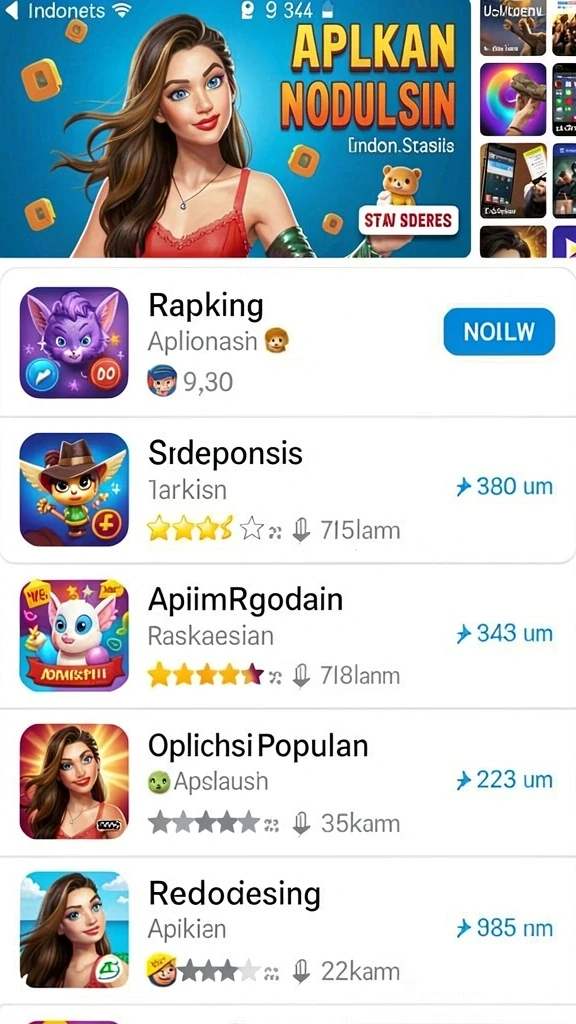Tap the STN SDERES button on the banner
The height and width of the screenshot is (1024, 576).
pos(408,221)
